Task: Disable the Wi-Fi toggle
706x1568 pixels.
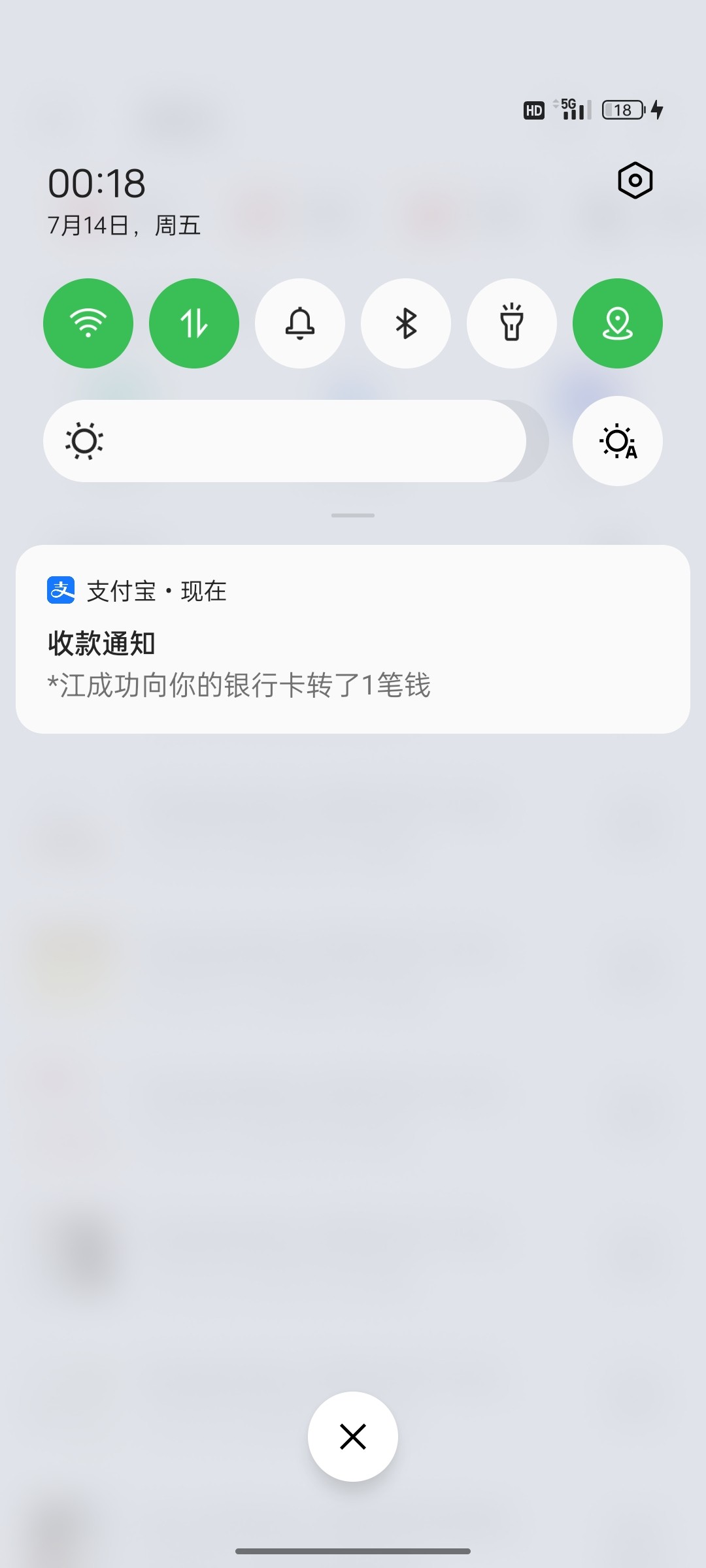Action: click(88, 323)
